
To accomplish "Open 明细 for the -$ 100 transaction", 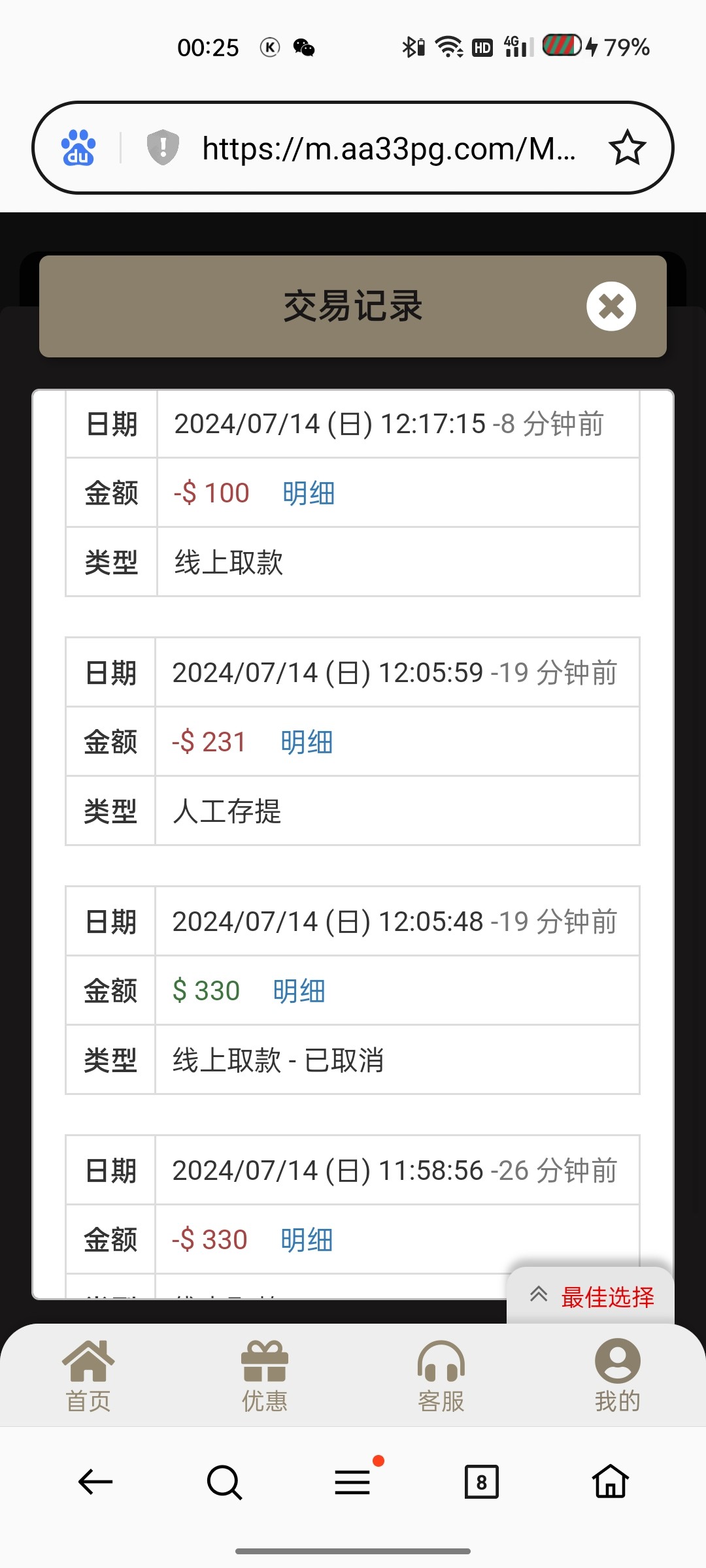I will click(x=309, y=493).
